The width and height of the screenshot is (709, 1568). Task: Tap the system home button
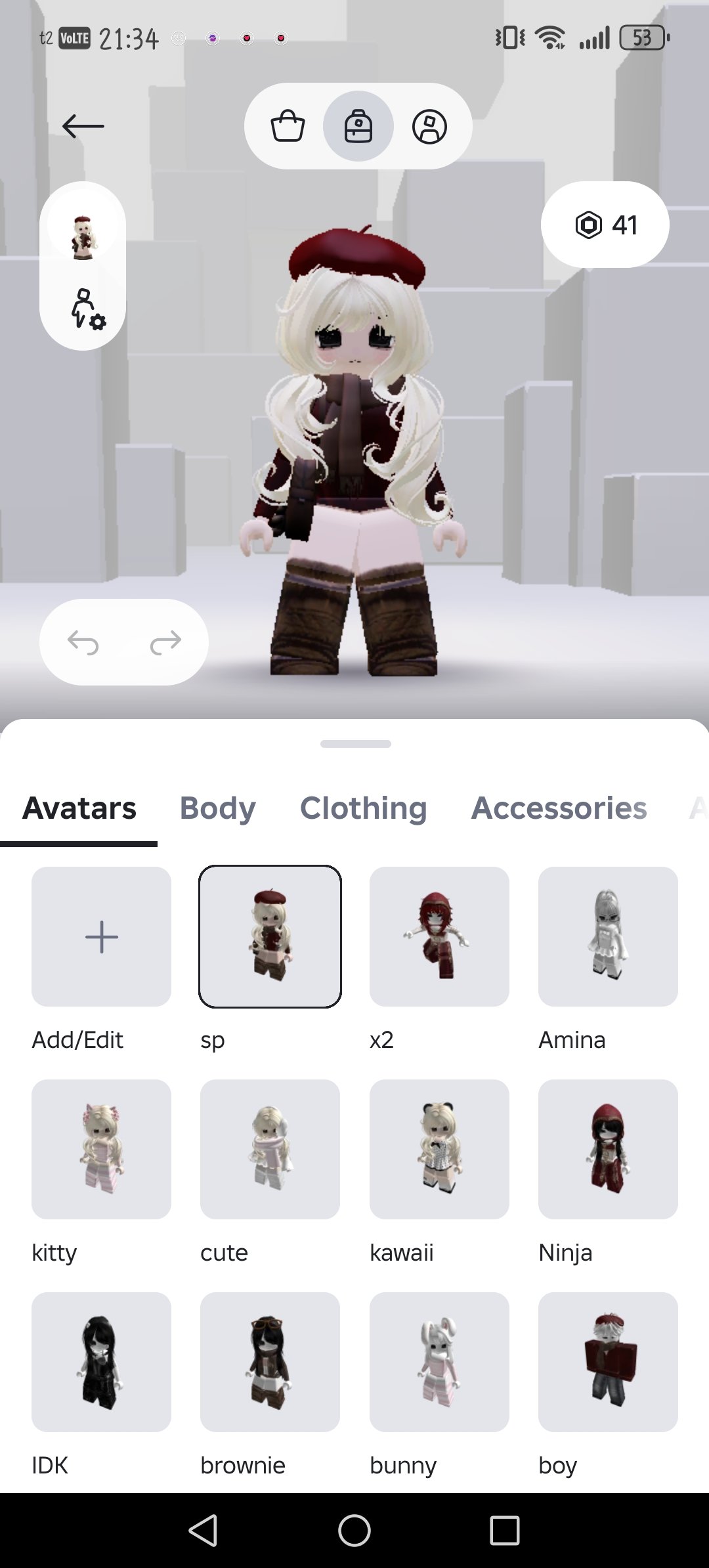coord(354,1531)
